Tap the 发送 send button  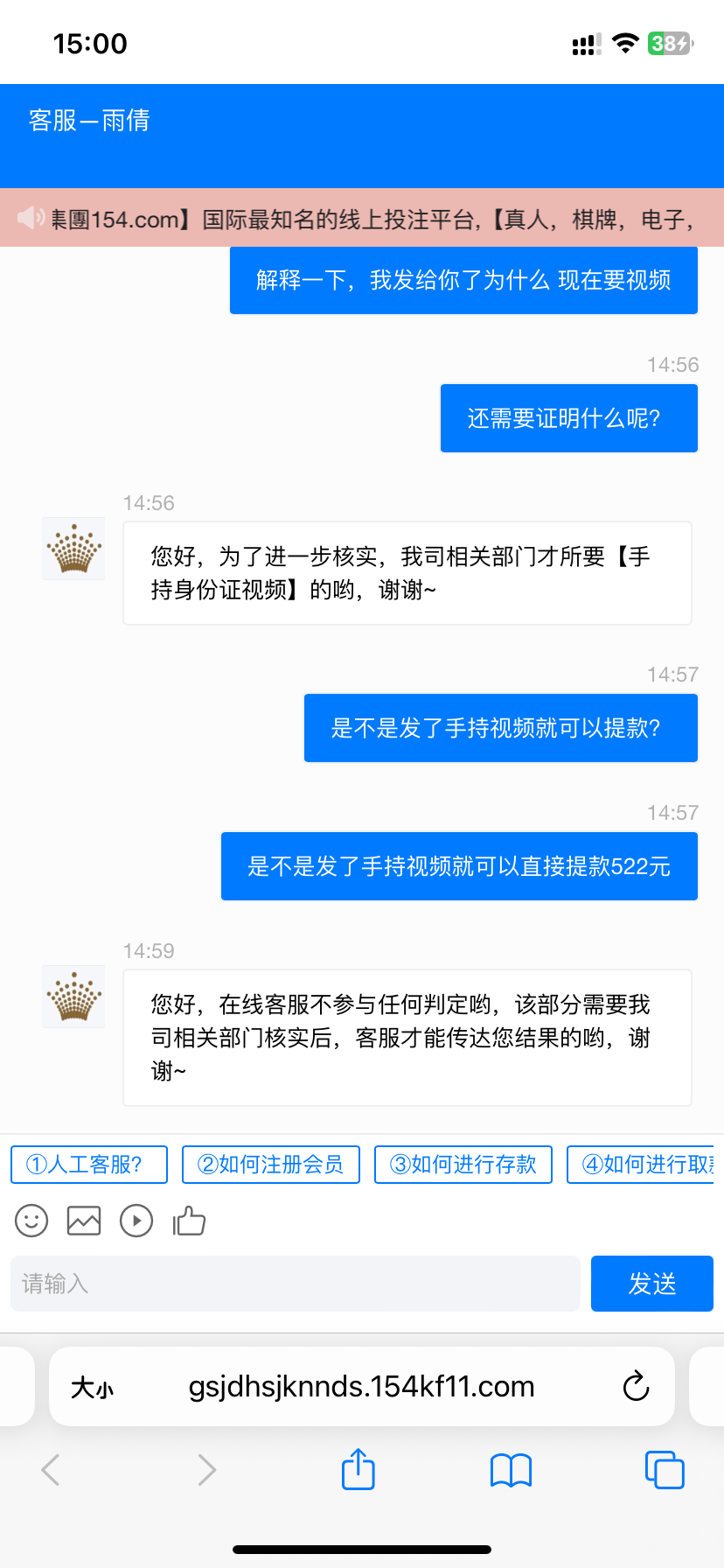651,1284
